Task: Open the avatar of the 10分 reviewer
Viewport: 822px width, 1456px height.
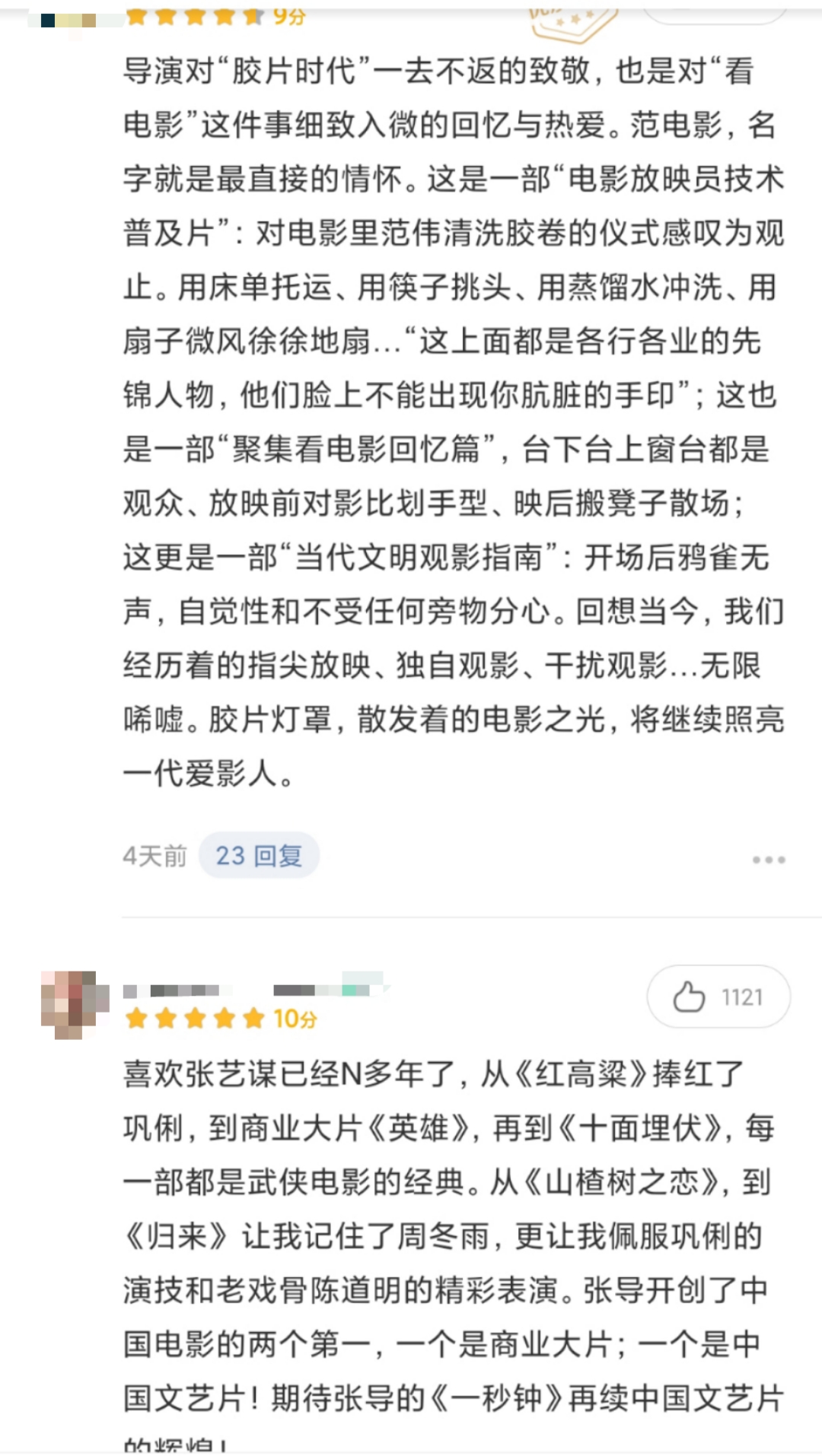Action: click(75, 1004)
